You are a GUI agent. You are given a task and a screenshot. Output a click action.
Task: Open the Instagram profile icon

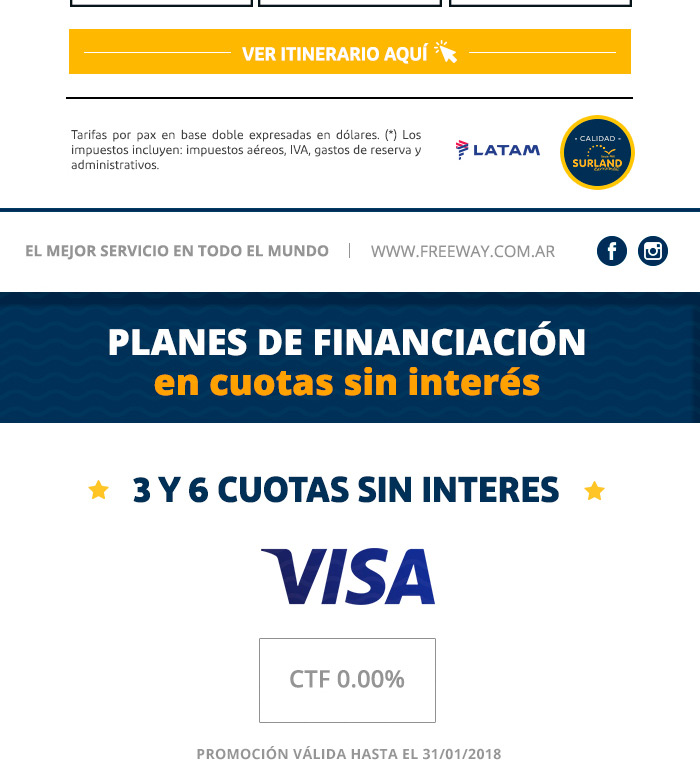(653, 251)
